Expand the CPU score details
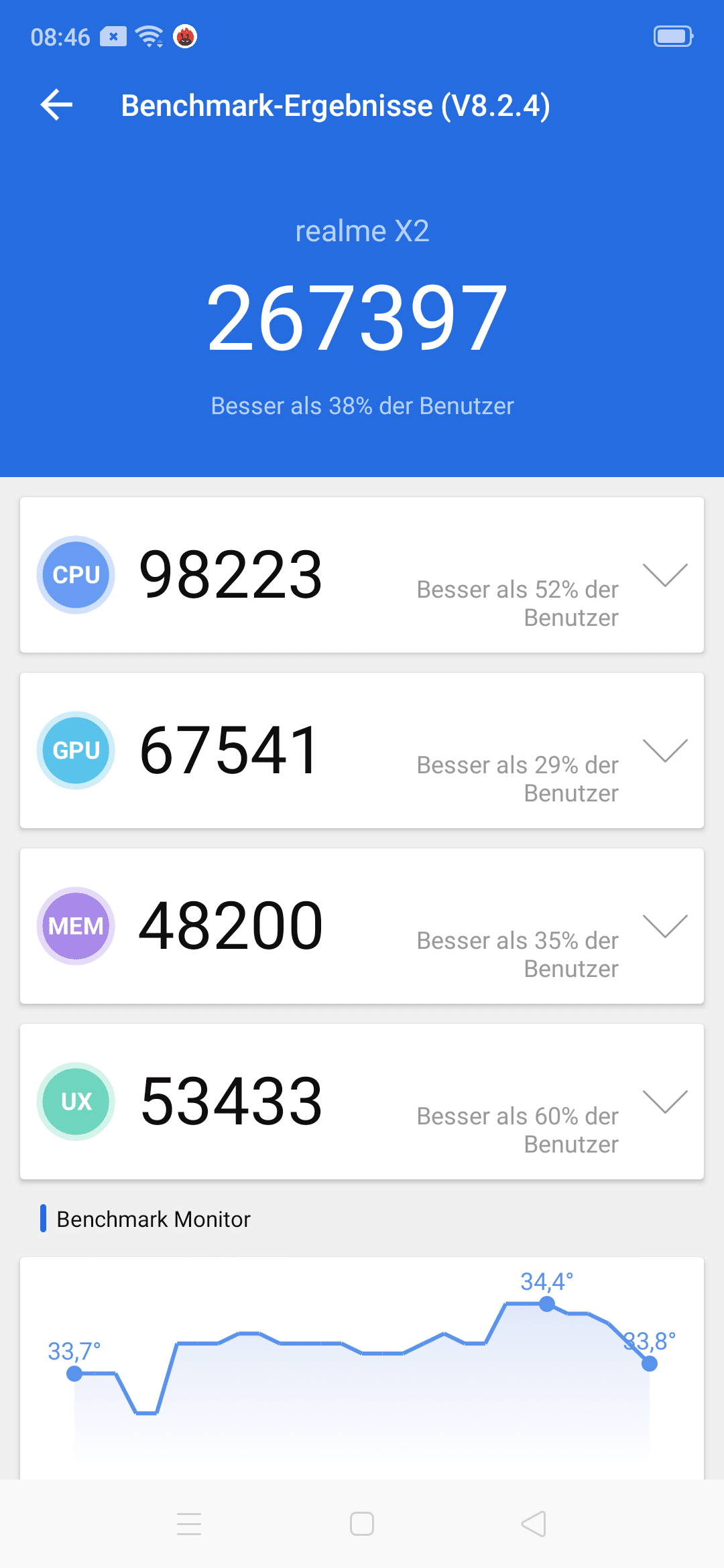This screenshot has width=724, height=1568. pyautogui.click(x=665, y=575)
